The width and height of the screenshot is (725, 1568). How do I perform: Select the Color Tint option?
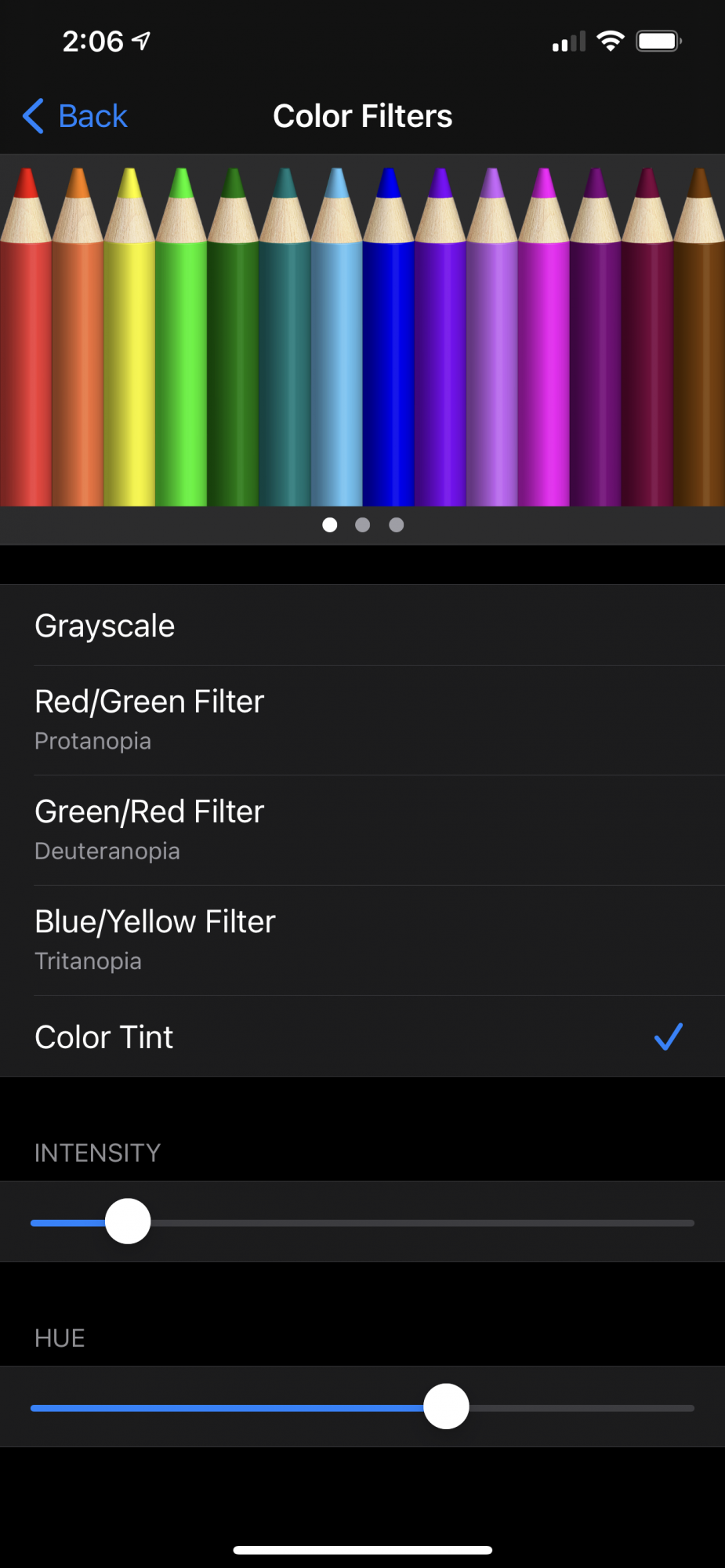coord(362,1036)
